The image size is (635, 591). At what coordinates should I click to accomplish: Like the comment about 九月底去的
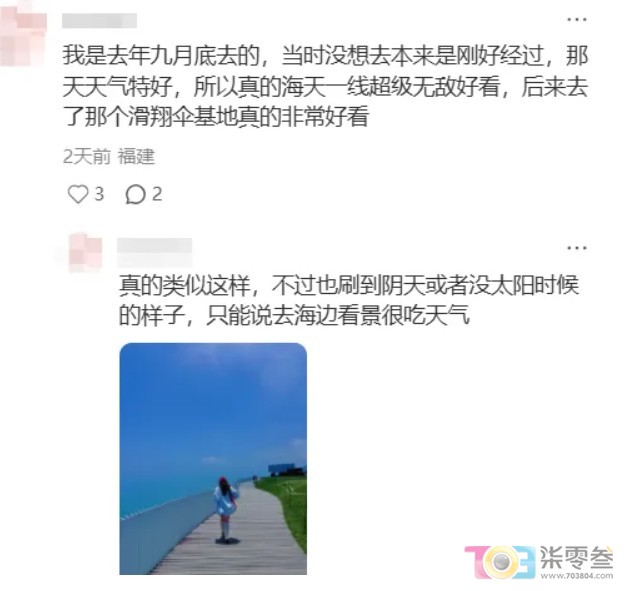click(x=78, y=194)
